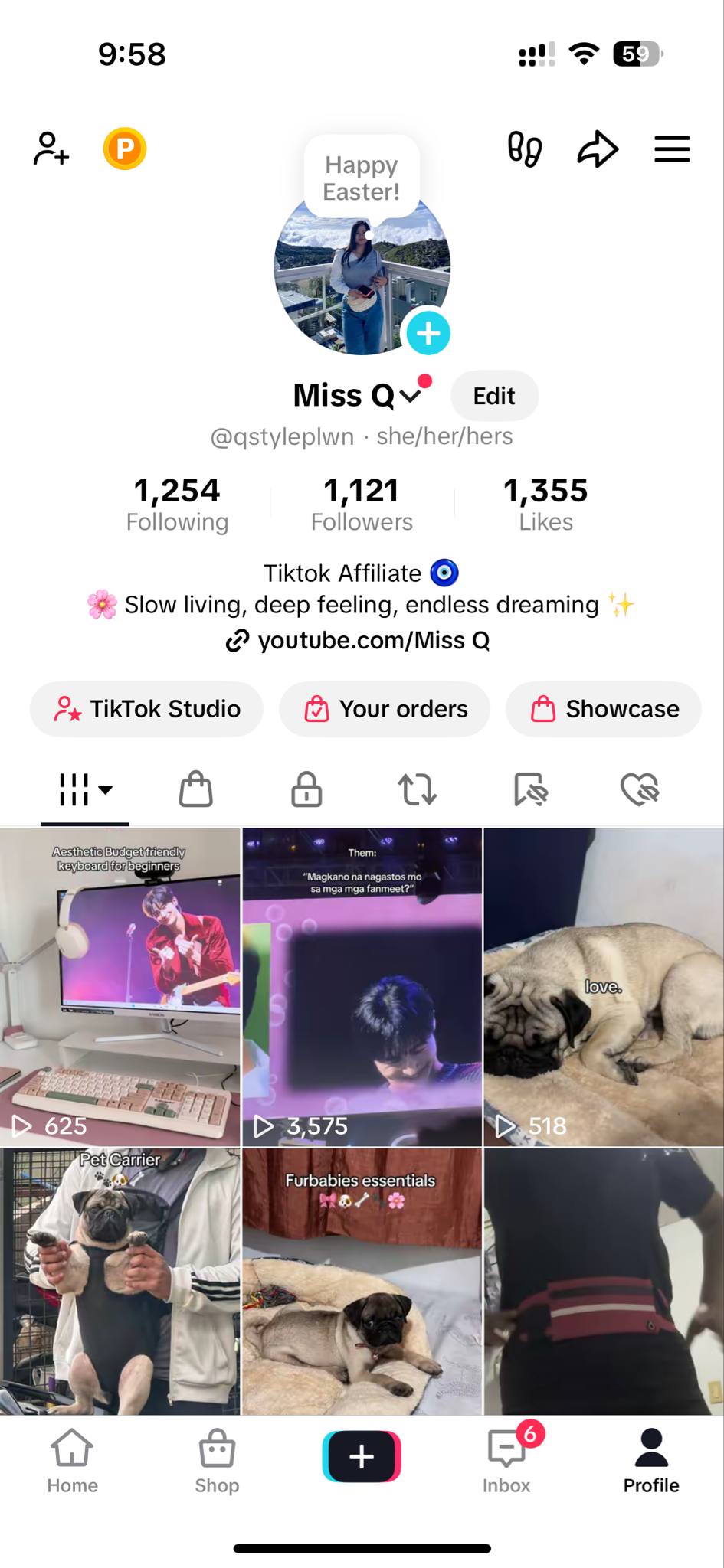This screenshot has height=1568, width=724.
Task: Tap the plus badge on profile photo
Action: coord(428,333)
